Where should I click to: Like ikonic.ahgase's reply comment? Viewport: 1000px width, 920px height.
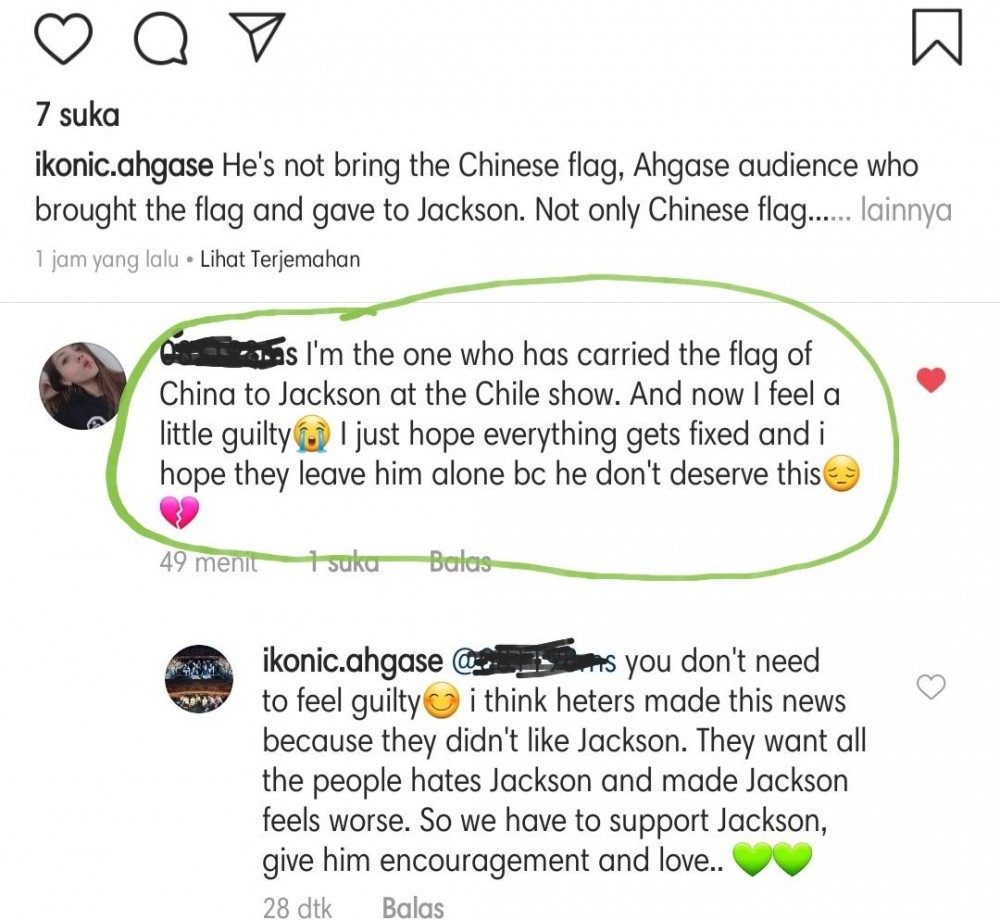click(931, 687)
